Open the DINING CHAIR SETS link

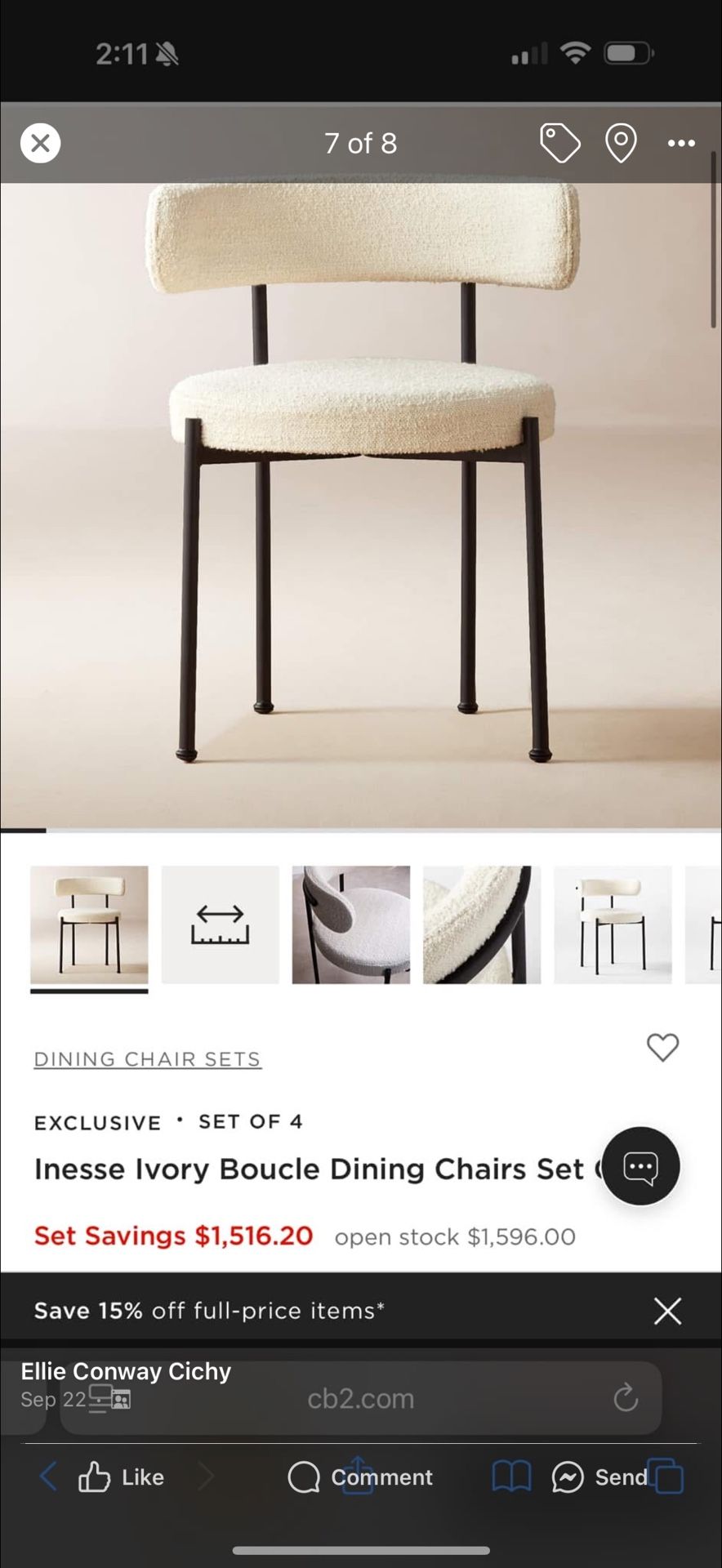tap(147, 1058)
